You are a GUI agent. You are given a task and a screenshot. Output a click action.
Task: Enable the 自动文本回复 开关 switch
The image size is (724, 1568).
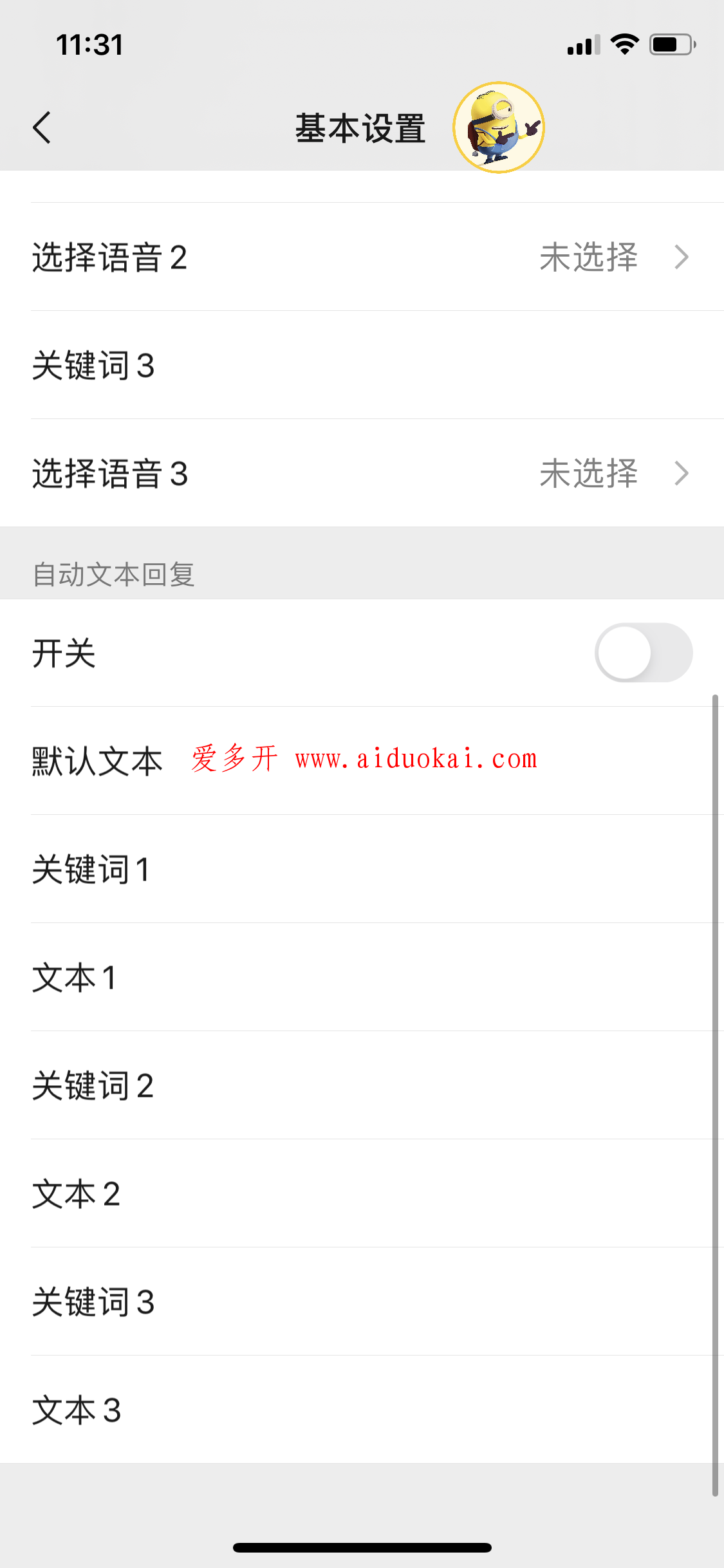click(x=643, y=652)
